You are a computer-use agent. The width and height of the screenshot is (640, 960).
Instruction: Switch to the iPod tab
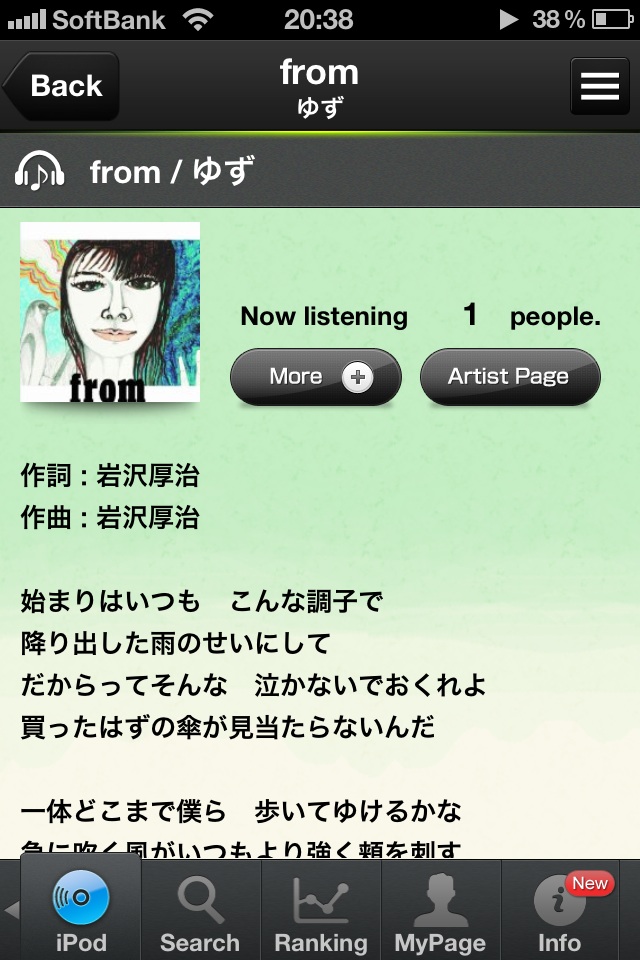[80, 910]
